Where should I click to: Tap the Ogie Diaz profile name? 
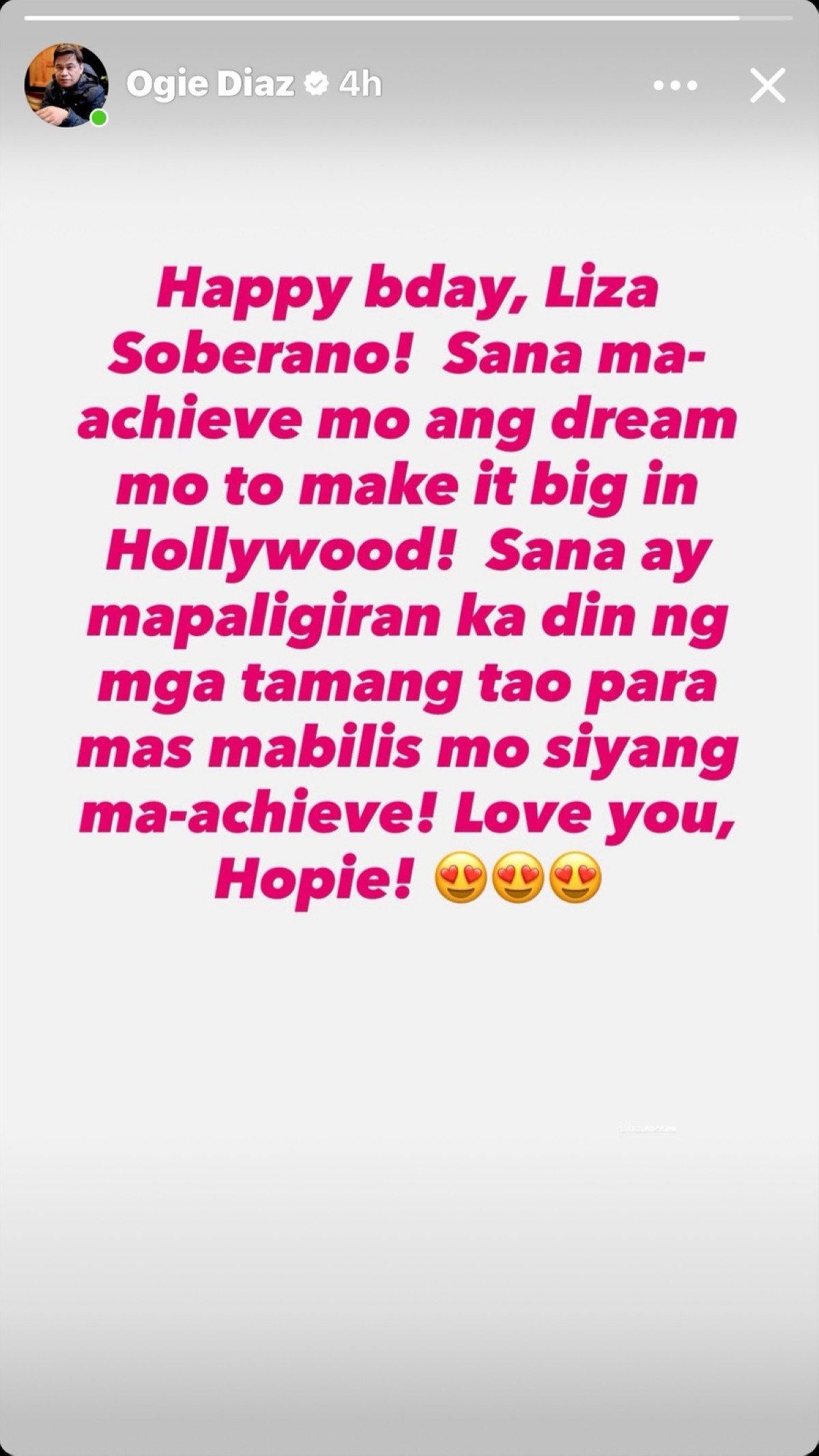(210, 85)
